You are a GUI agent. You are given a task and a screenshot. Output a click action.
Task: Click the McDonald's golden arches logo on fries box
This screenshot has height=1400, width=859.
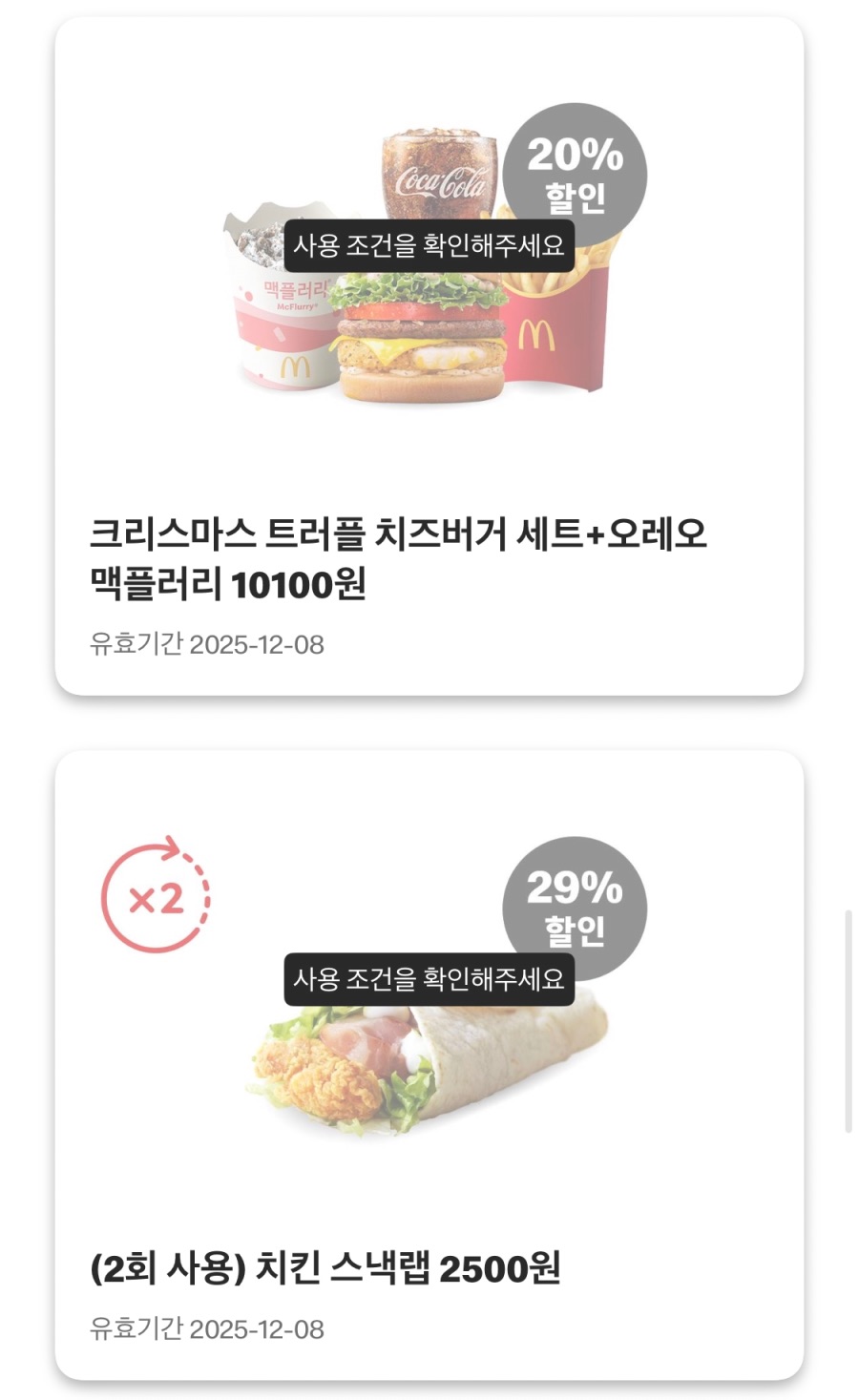click(537, 336)
